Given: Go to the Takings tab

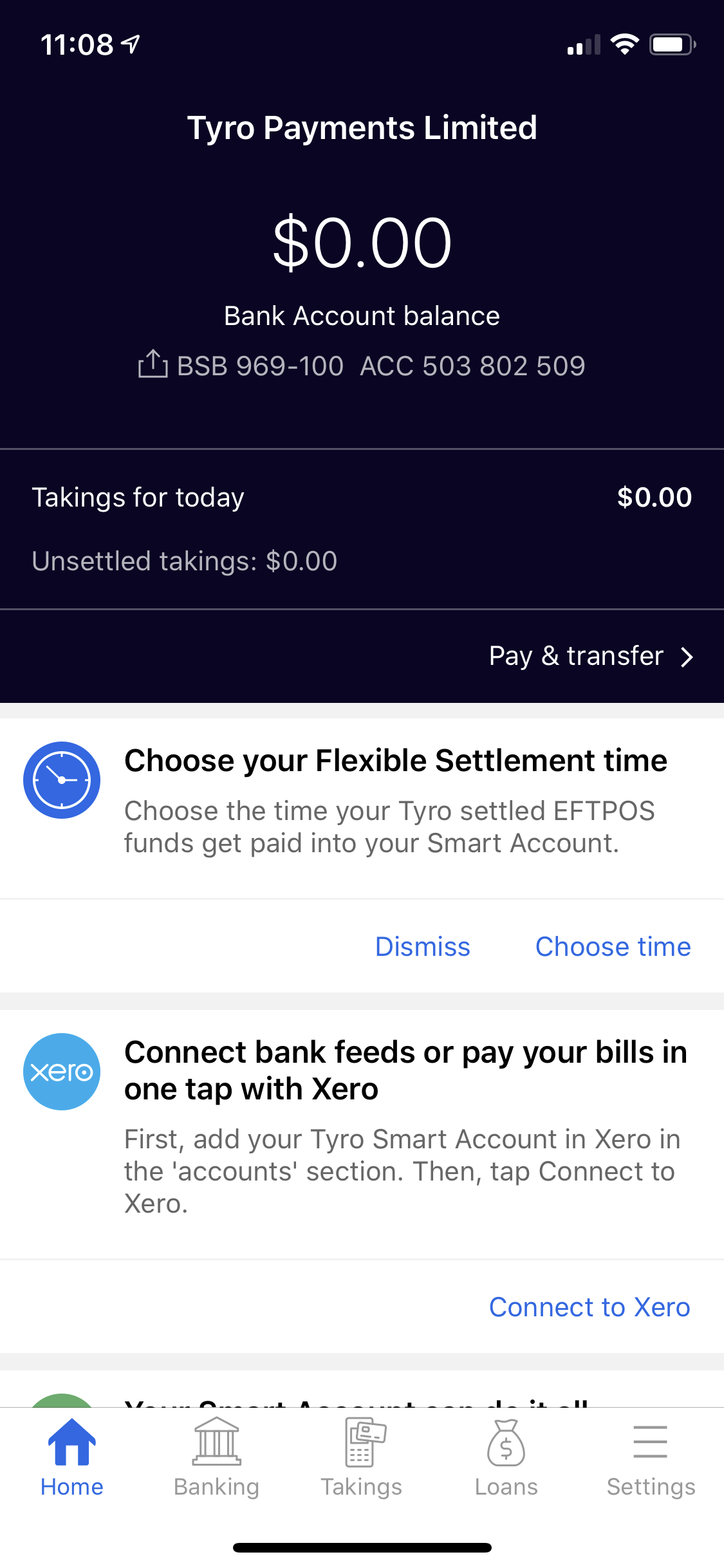Looking at the screenshot, I should click(x=361, y=1458).
